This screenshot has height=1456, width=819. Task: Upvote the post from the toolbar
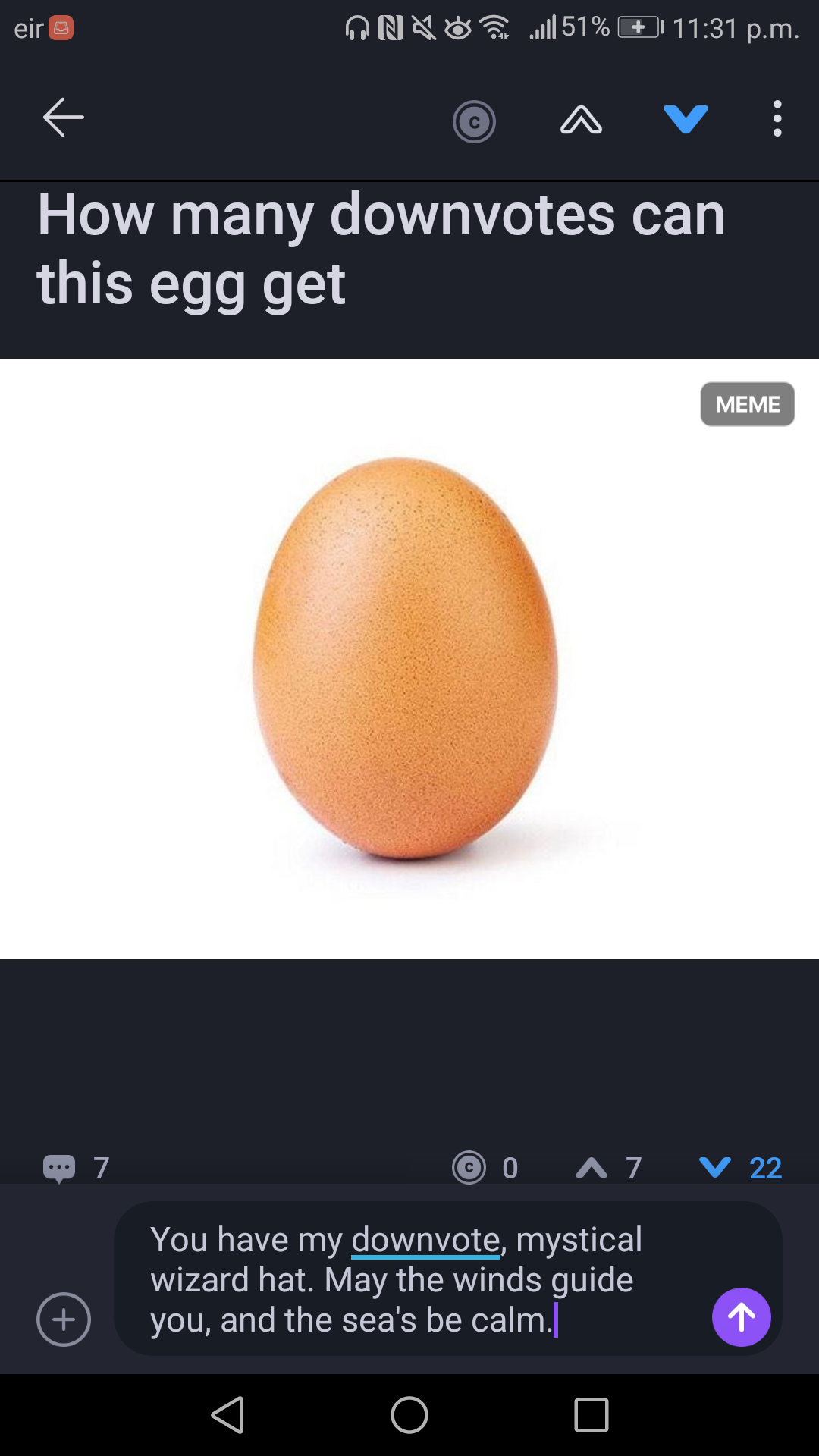pyautogui.click(x=581, y=120)
